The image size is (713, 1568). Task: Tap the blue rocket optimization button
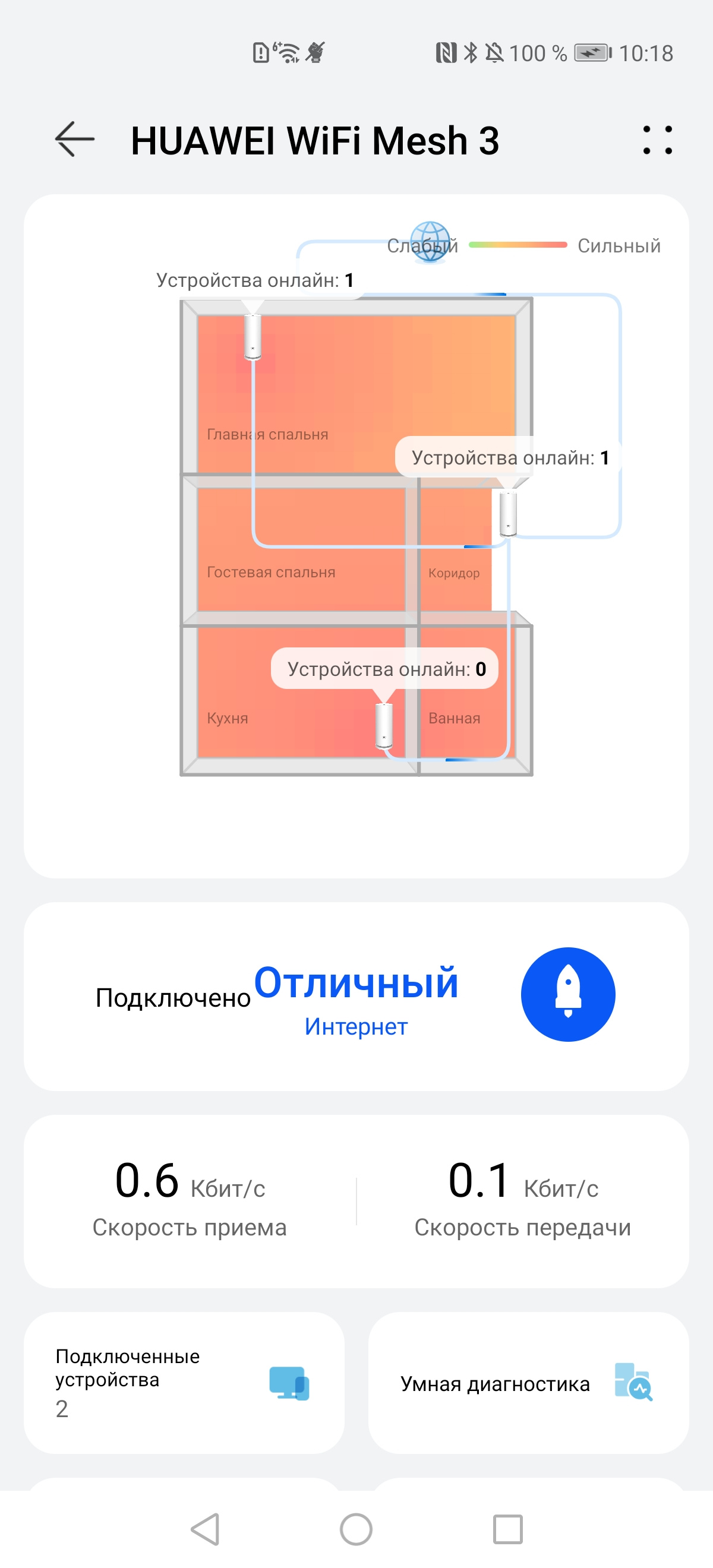pos(567,994)
